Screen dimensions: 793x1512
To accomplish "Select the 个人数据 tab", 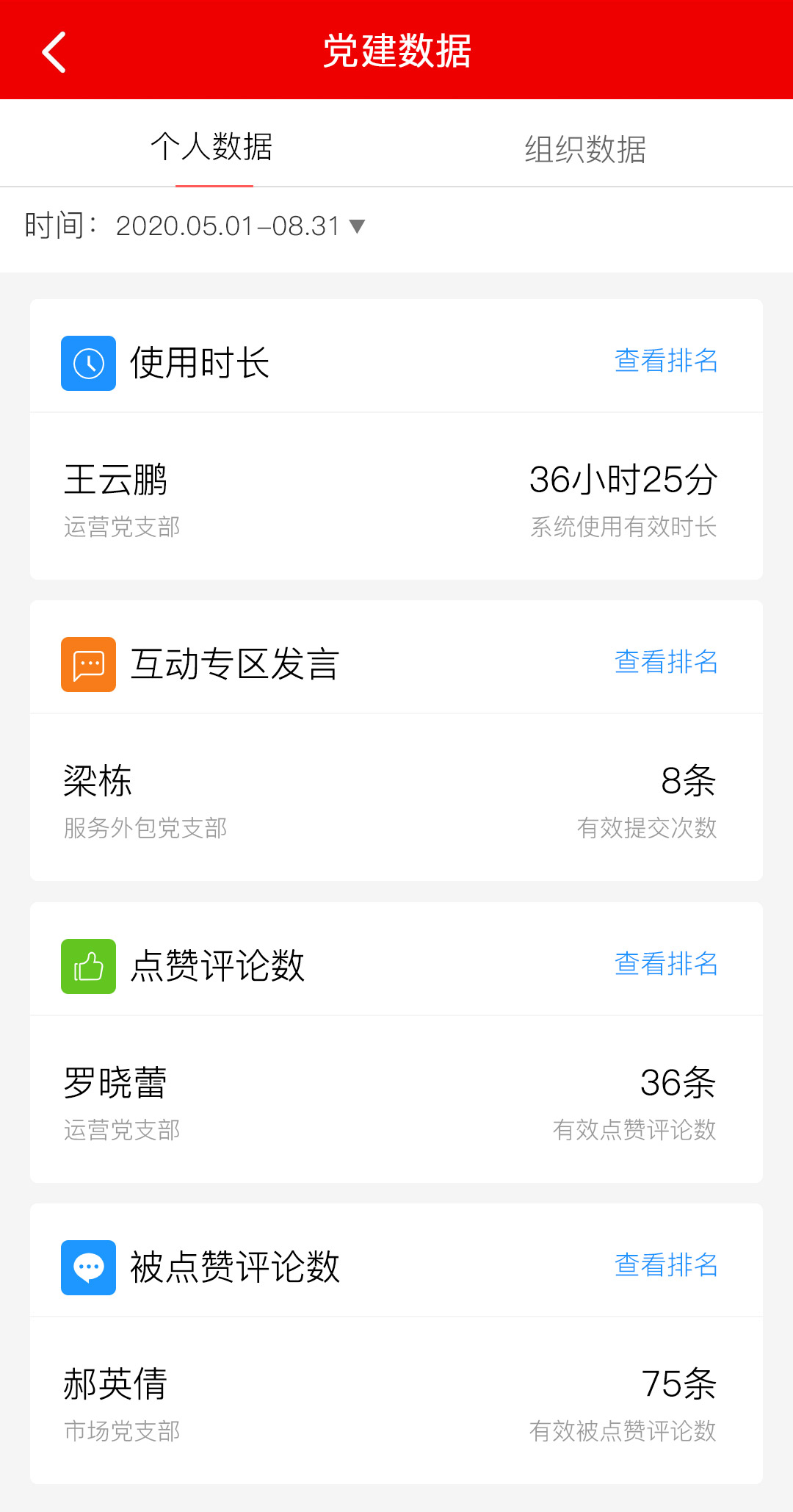I will coord(212,147).
